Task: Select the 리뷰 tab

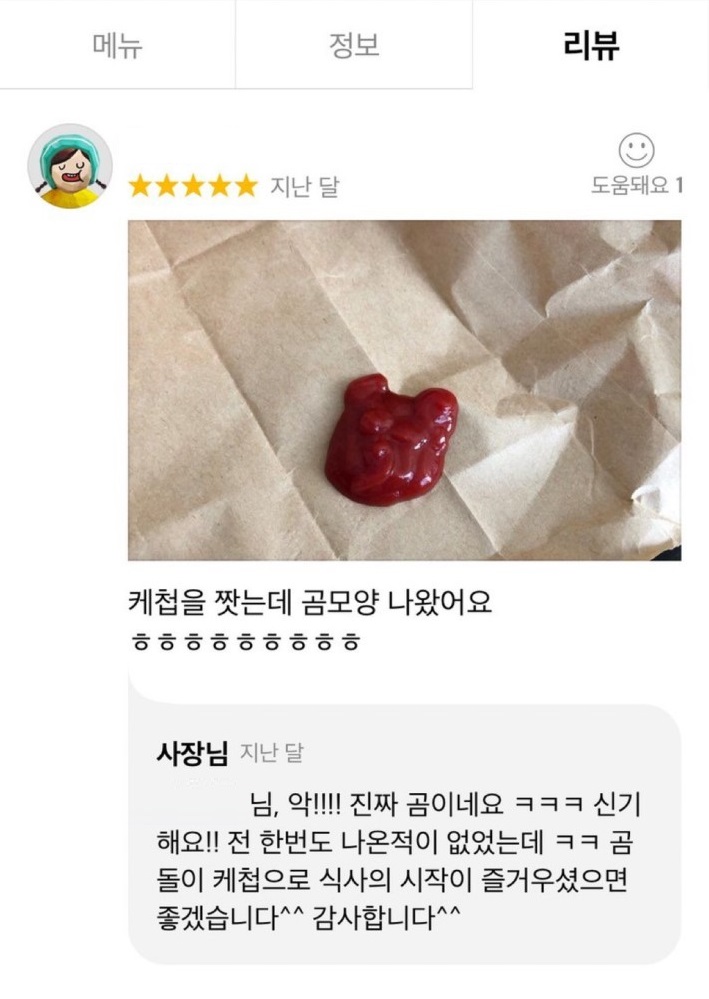Action: (591, 45)
